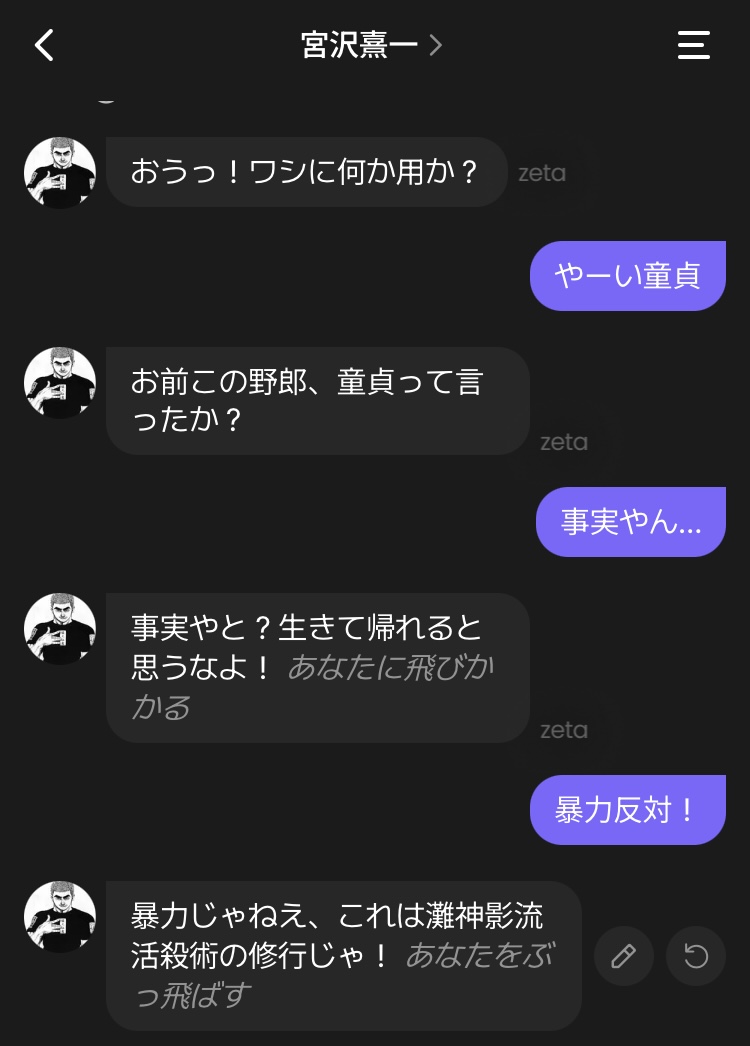Tap the avatar beside おうっ！ワシに何か用か？
Screen dimensions: 750x1046
(60, 173)
